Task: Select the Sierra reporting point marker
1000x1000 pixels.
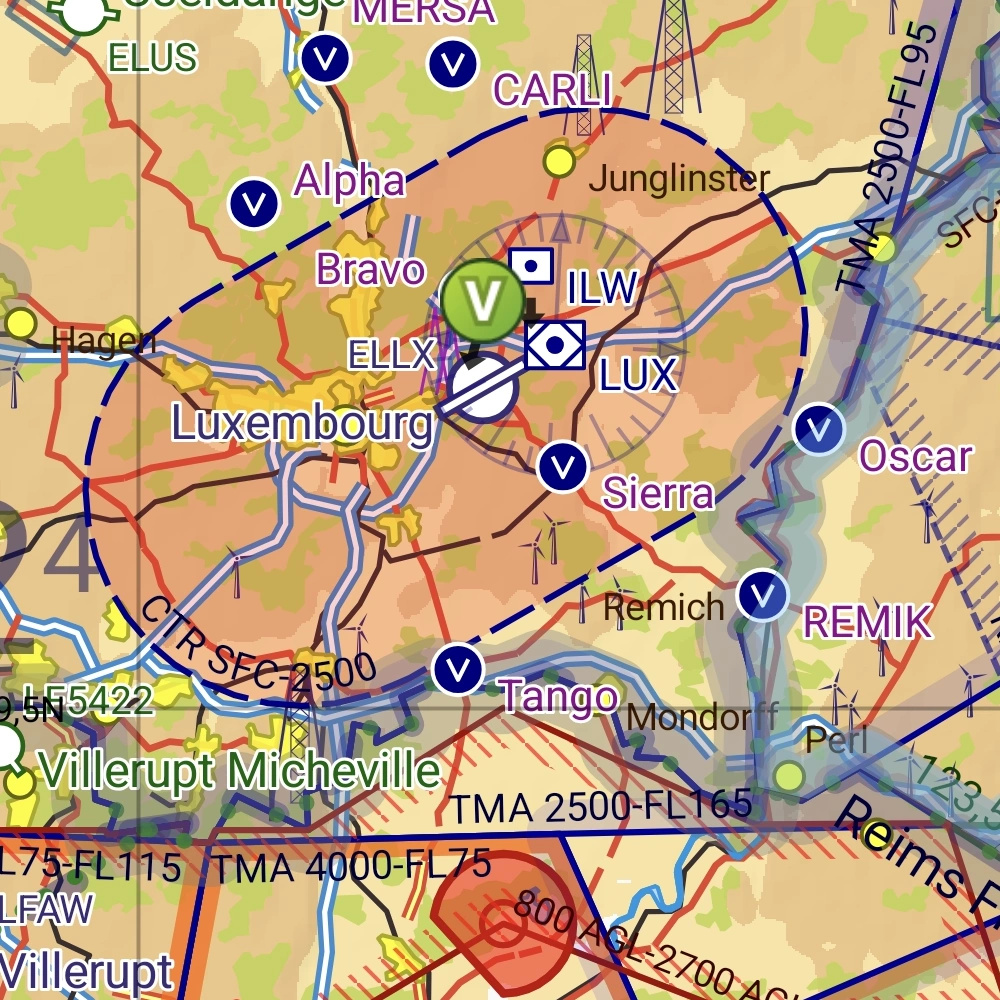Action: pos(563,467)
